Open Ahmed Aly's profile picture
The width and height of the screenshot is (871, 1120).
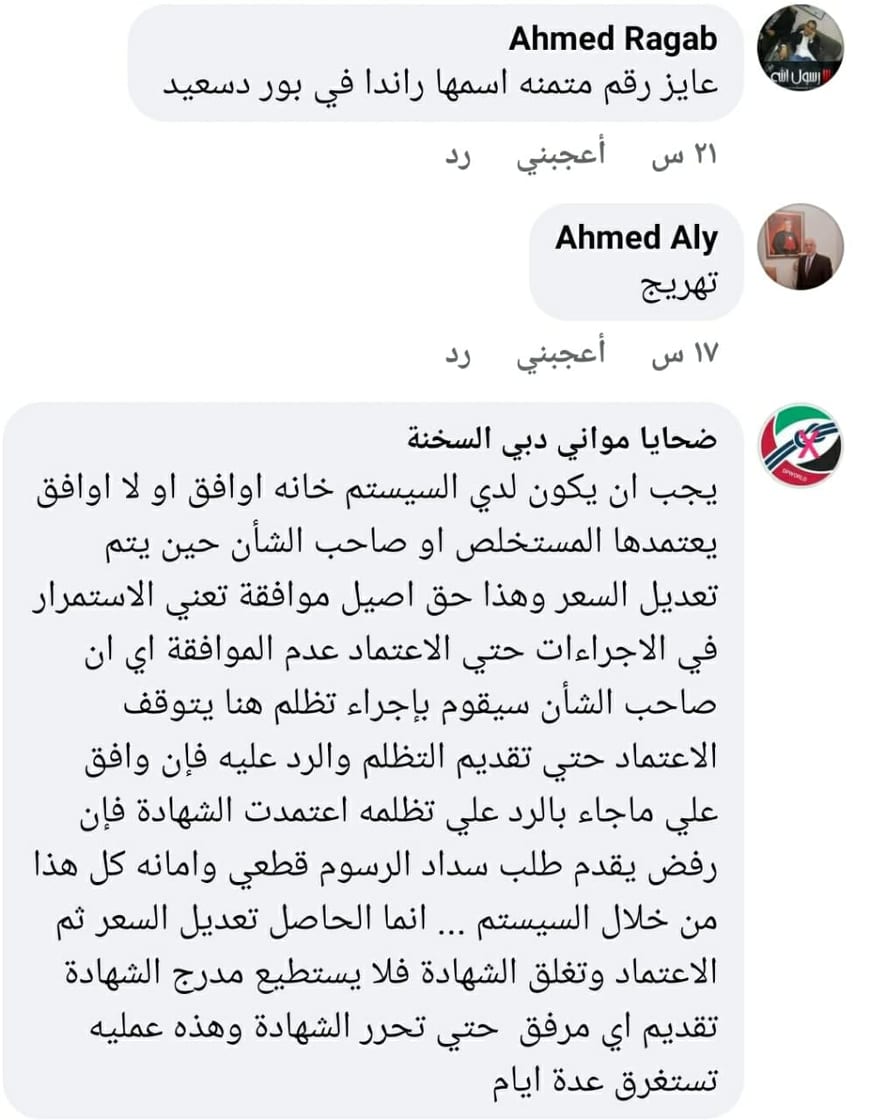coord(799,247)
